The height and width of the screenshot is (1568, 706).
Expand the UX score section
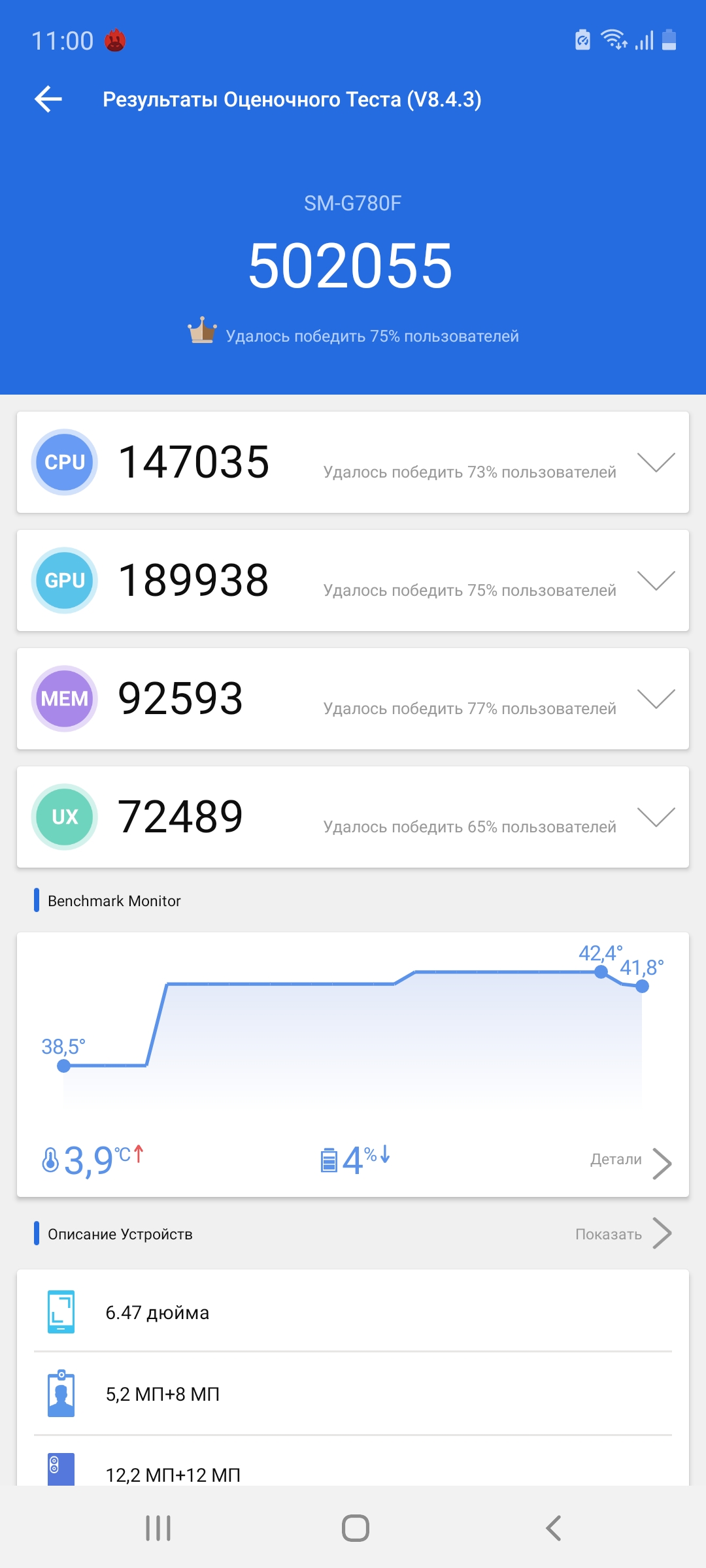coord(656,817)
